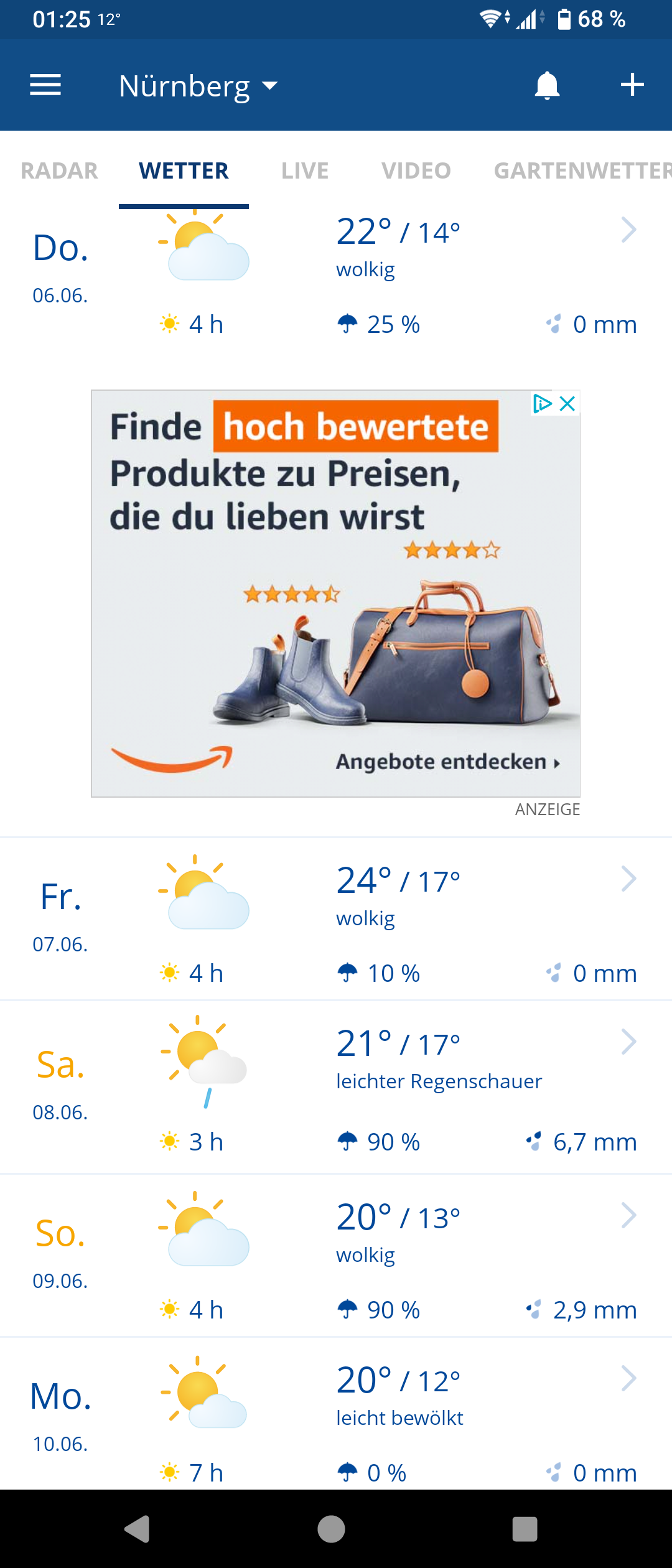Open the GARTENWETTER tab
The image size is (672, 1568).
coord(582,170)
